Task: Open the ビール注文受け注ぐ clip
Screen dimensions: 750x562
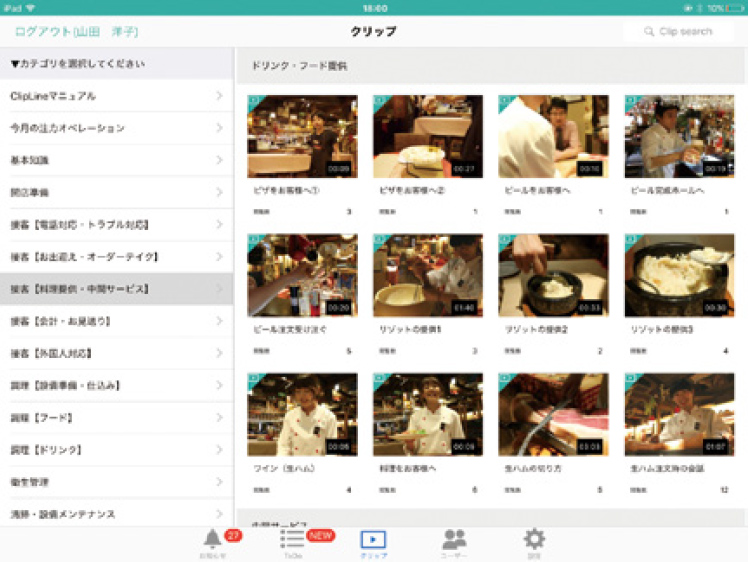Action: pyautogui.click(x=302, y=276)
